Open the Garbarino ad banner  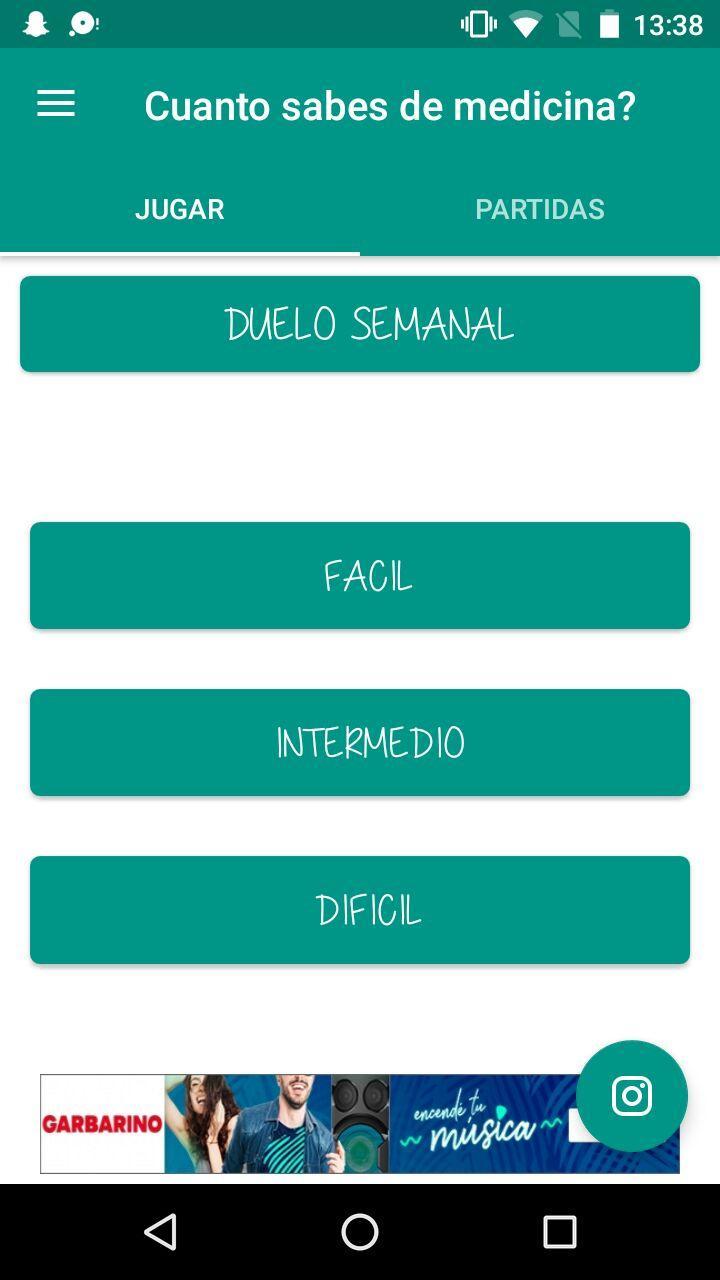point(300,1124)
